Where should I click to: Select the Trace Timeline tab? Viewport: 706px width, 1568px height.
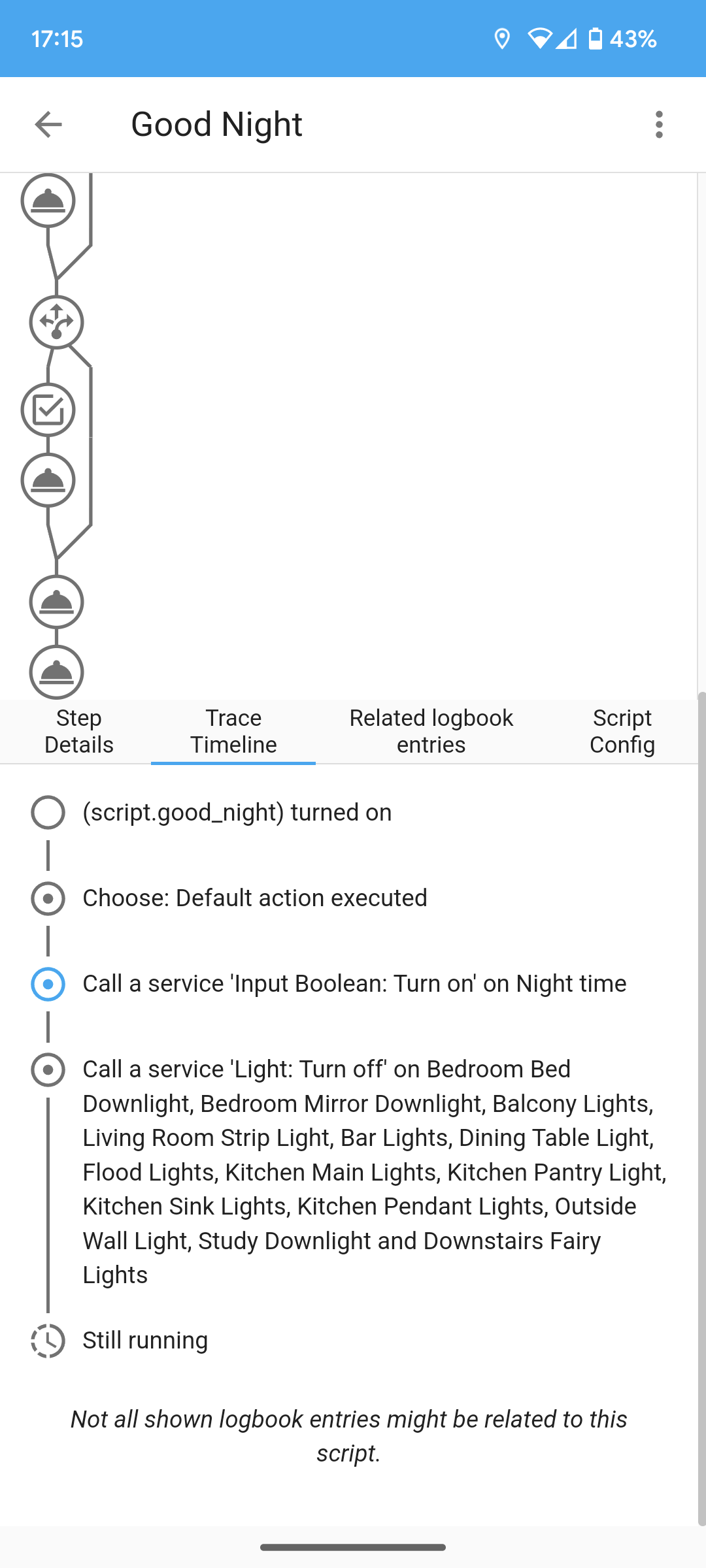pyautogui.click(x=233, y=731)
